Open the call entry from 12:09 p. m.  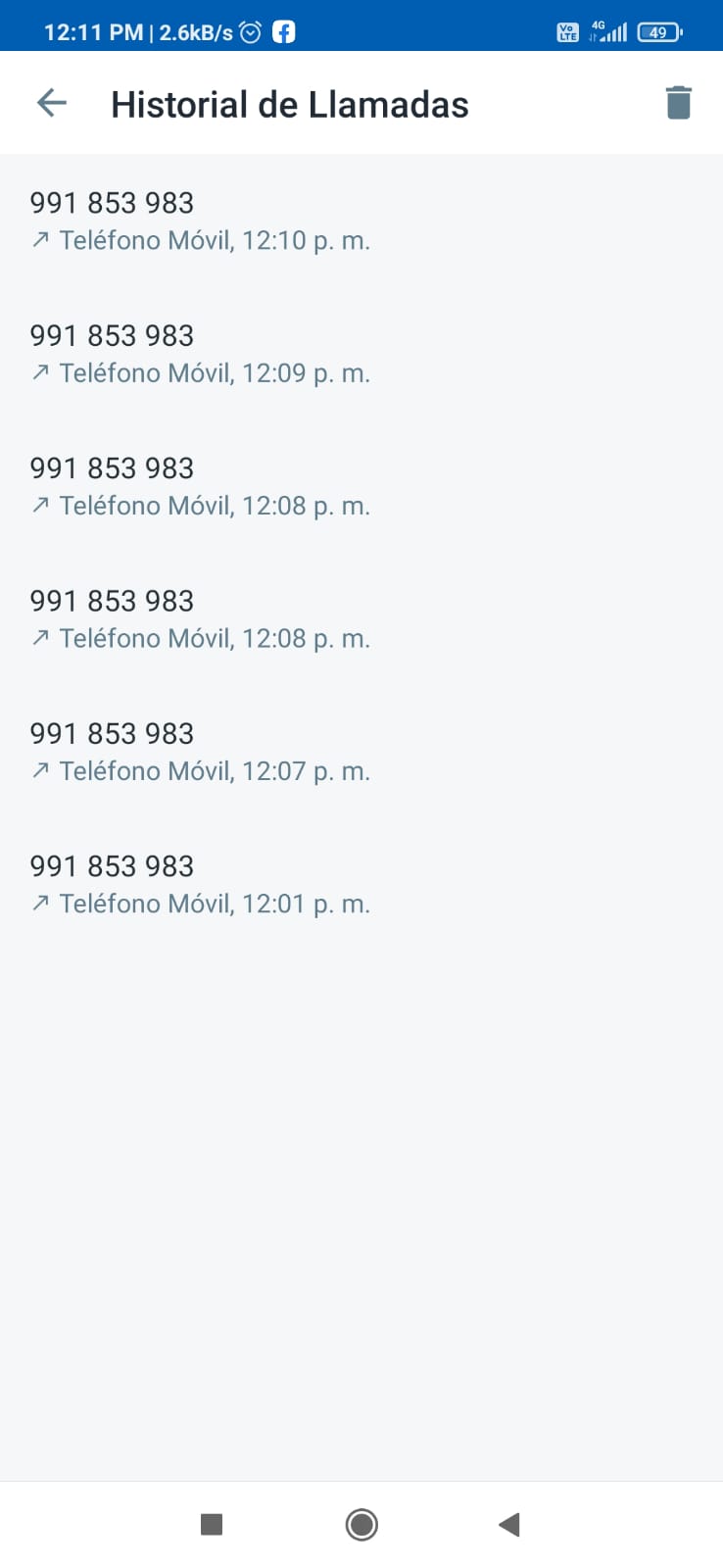point(361,354)
